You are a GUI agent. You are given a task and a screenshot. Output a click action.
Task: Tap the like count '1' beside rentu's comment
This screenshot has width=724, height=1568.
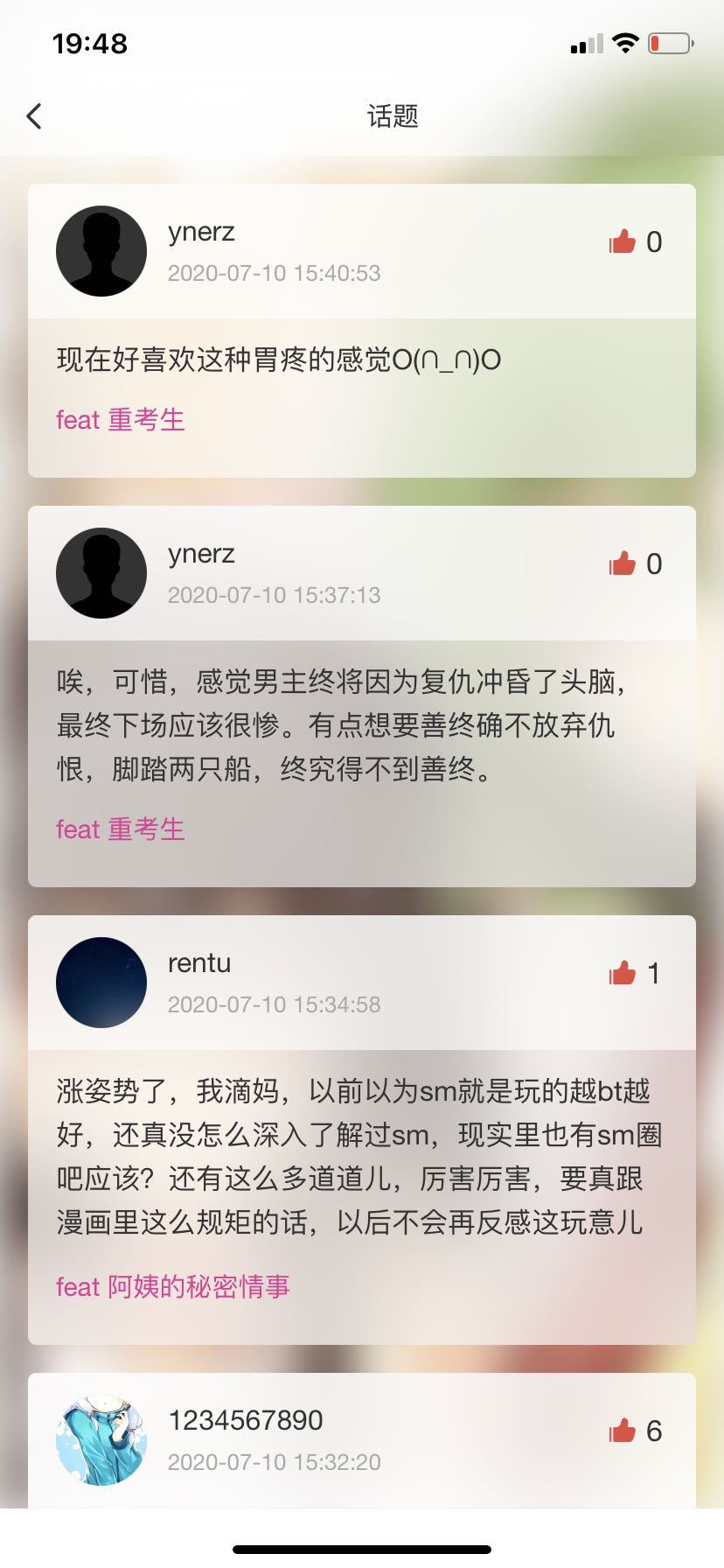point(654,973)
